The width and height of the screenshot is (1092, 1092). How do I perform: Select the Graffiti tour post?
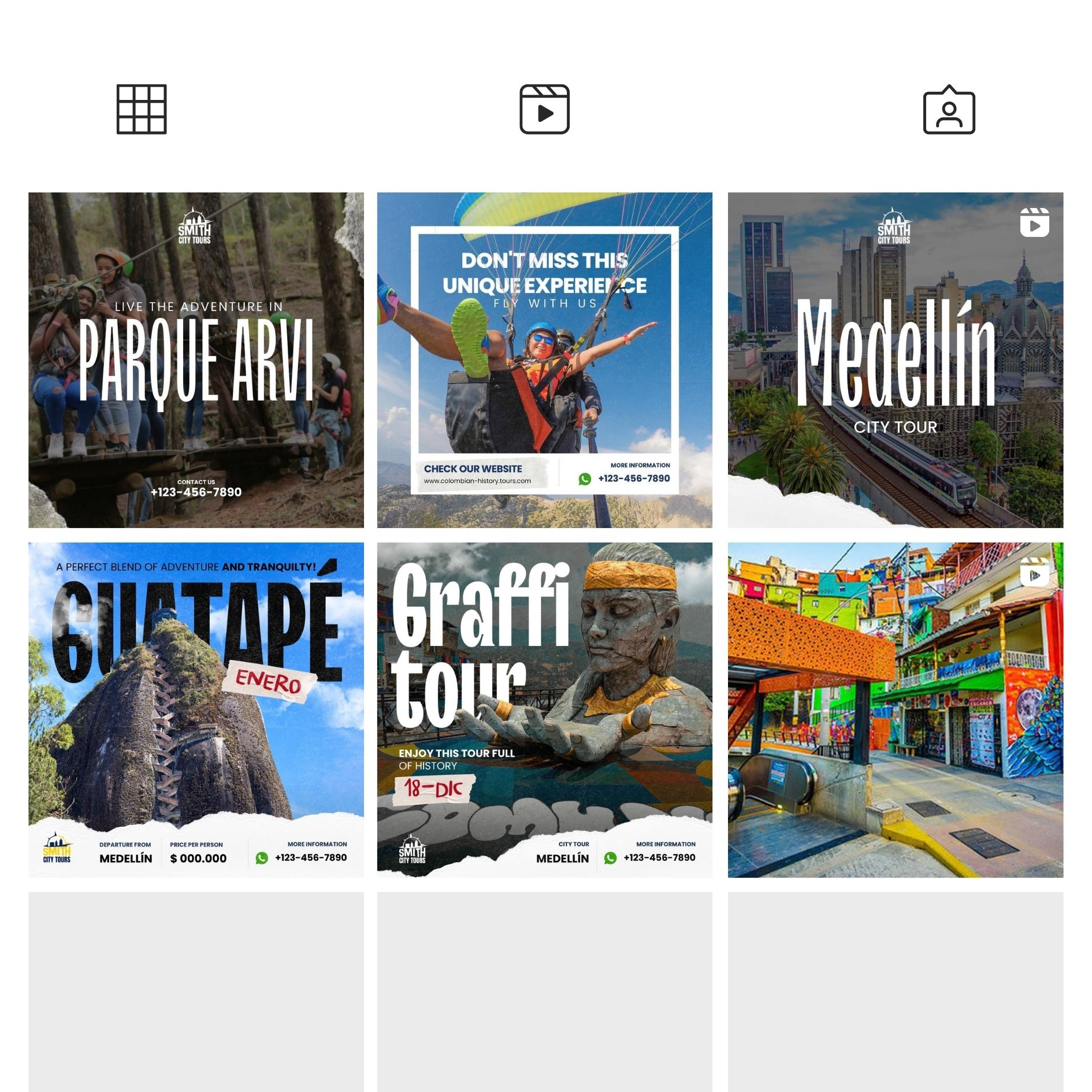(x=544, y=710)
